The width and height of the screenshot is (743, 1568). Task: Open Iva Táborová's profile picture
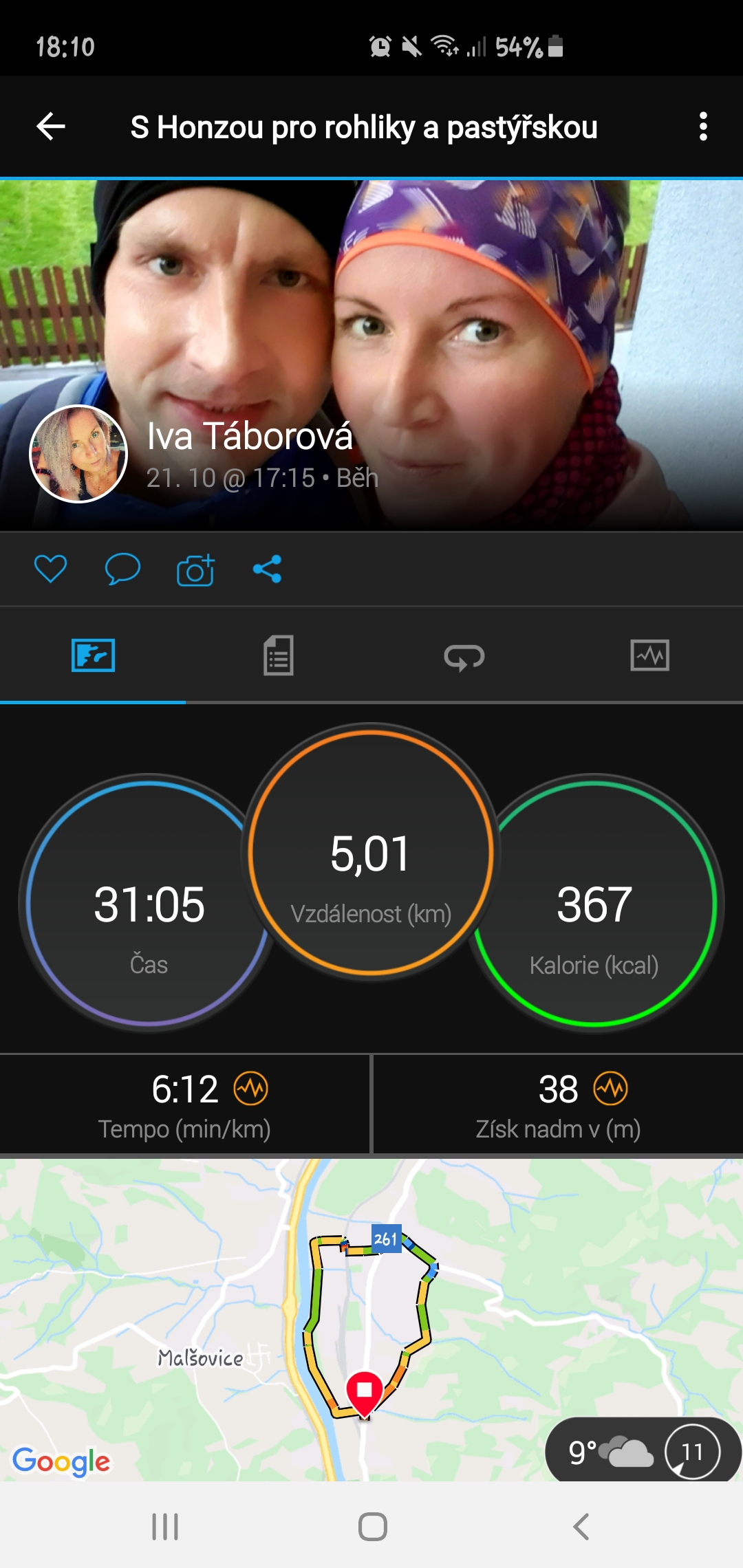(78, 454)
